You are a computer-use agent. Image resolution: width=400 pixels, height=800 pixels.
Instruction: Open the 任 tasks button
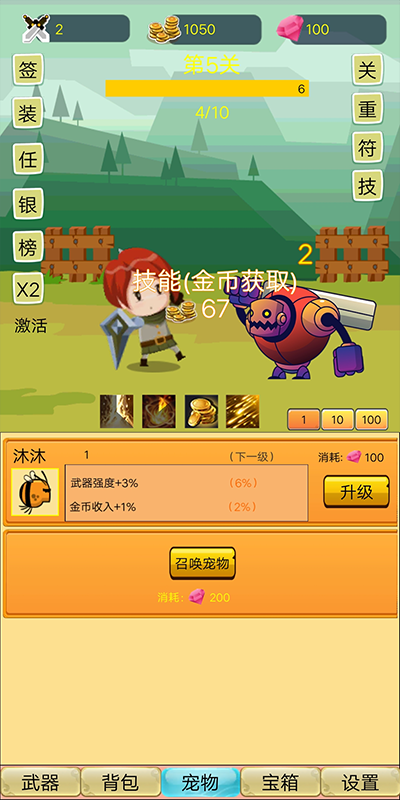(x=28, y=159)
